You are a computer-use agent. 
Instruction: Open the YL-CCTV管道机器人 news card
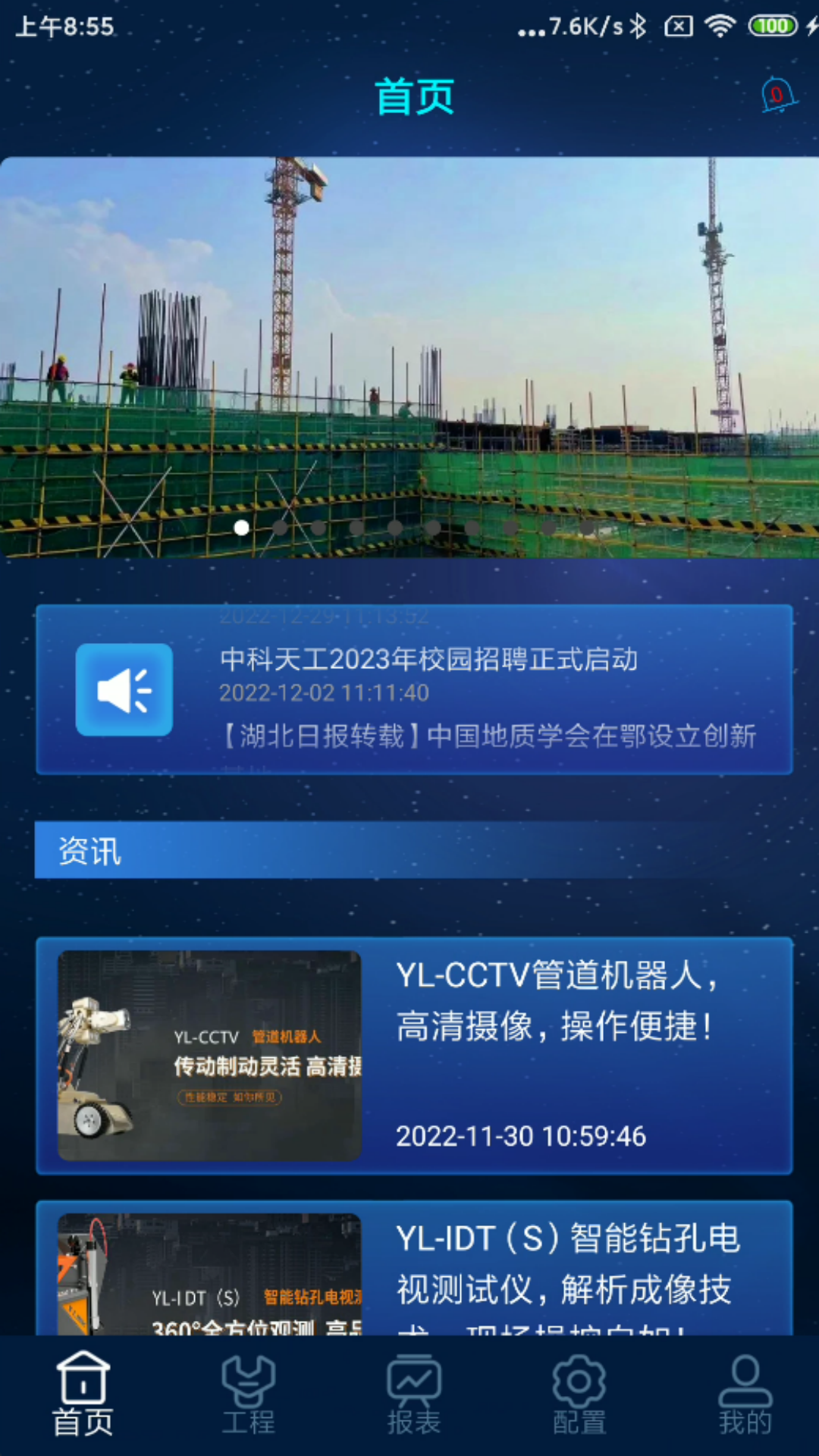(414, 1056)
